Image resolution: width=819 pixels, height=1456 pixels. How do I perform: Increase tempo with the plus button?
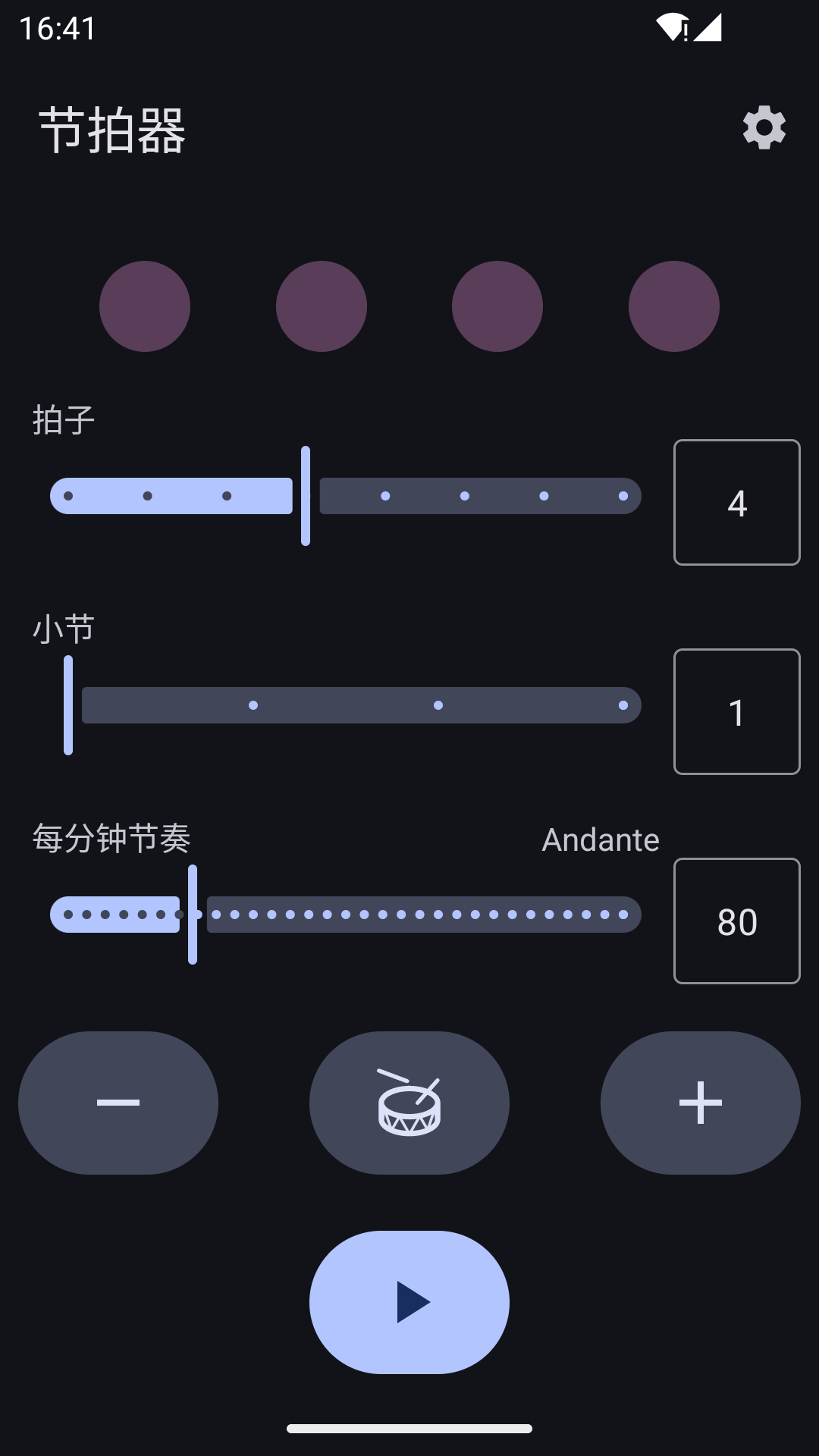click(x=700, y=1103)
